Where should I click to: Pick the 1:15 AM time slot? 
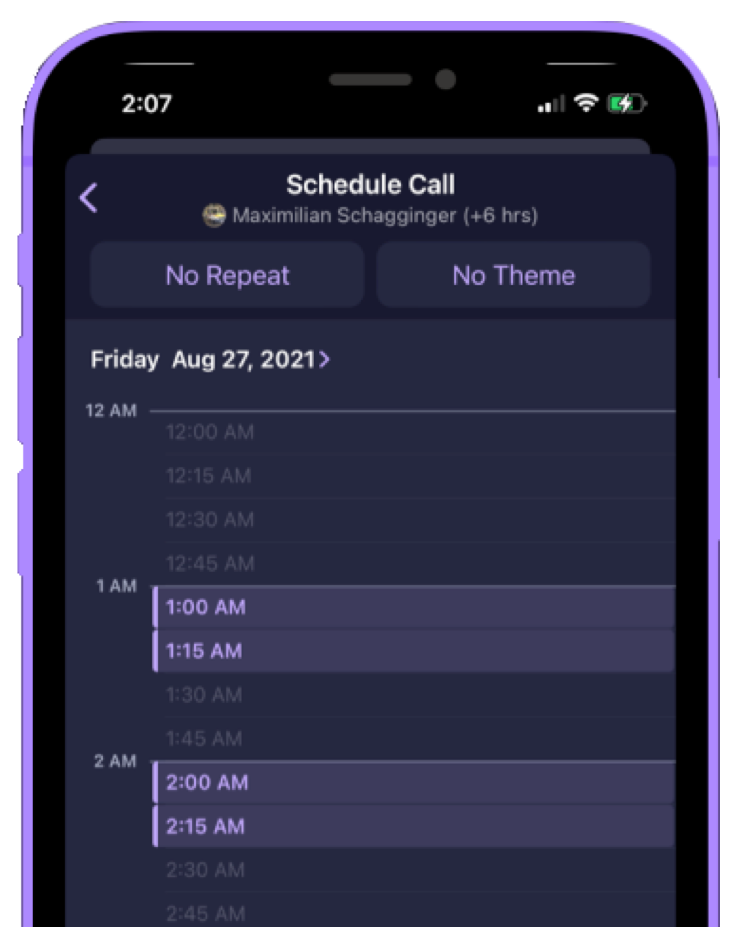(414, 652)
